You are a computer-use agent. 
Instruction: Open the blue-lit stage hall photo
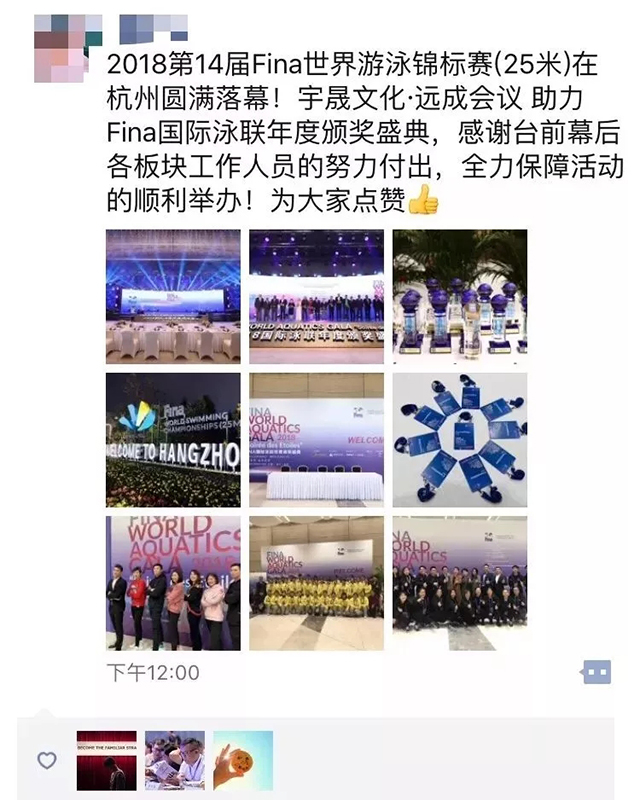173,296
